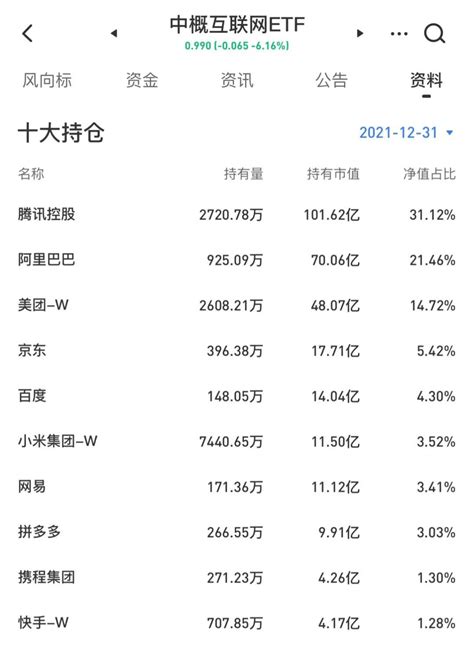Open the 拼多多 holding row
Viewport: 474px width, 649px height.
(237, 532)
